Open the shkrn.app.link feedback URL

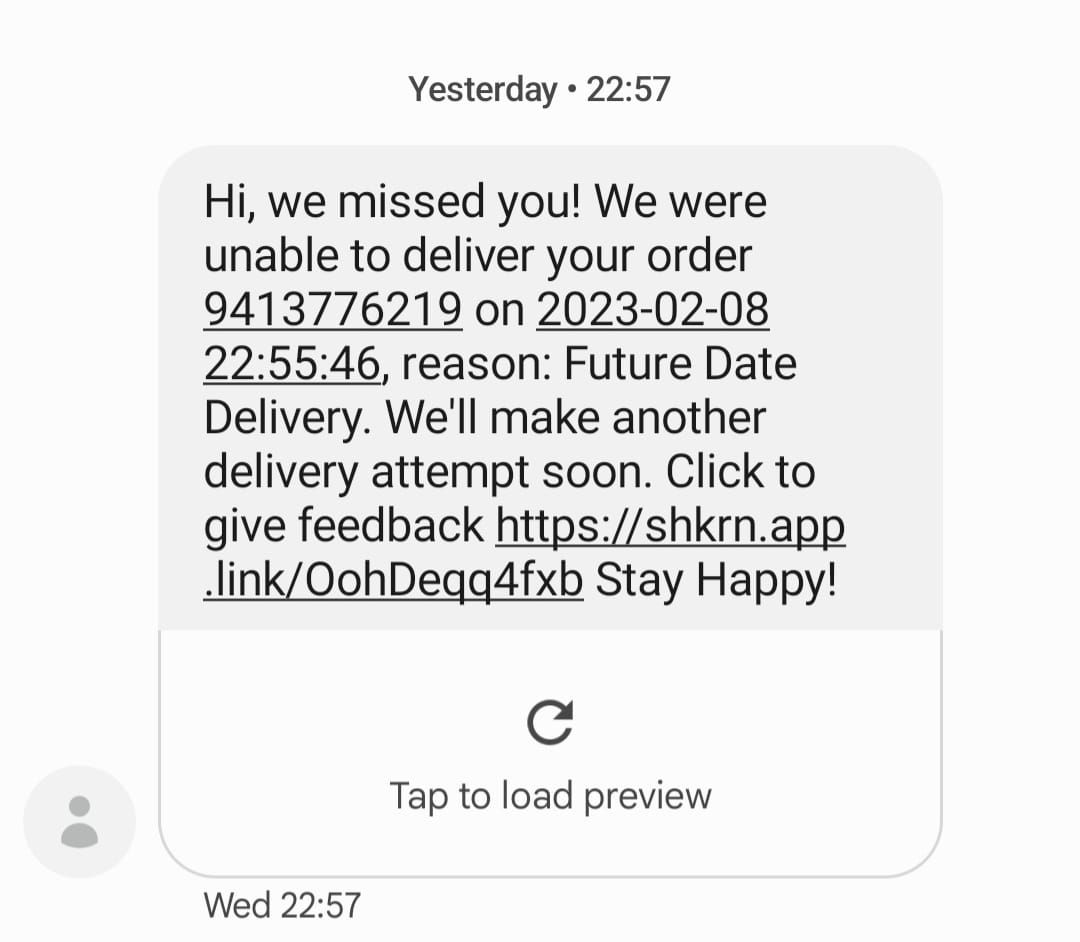pyautogui.click(x=670, y=526)
